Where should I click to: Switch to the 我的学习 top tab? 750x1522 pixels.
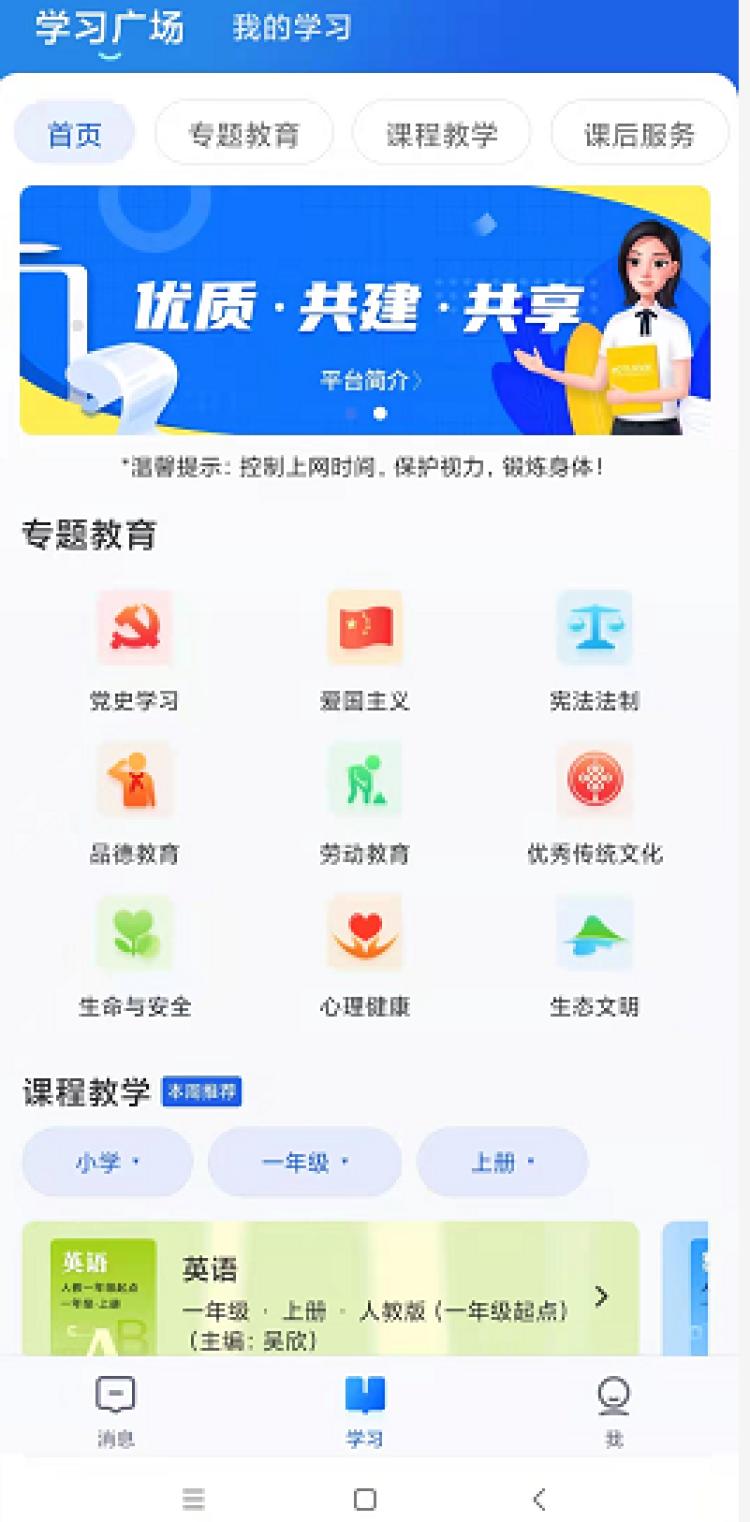[x=291, y=27]
